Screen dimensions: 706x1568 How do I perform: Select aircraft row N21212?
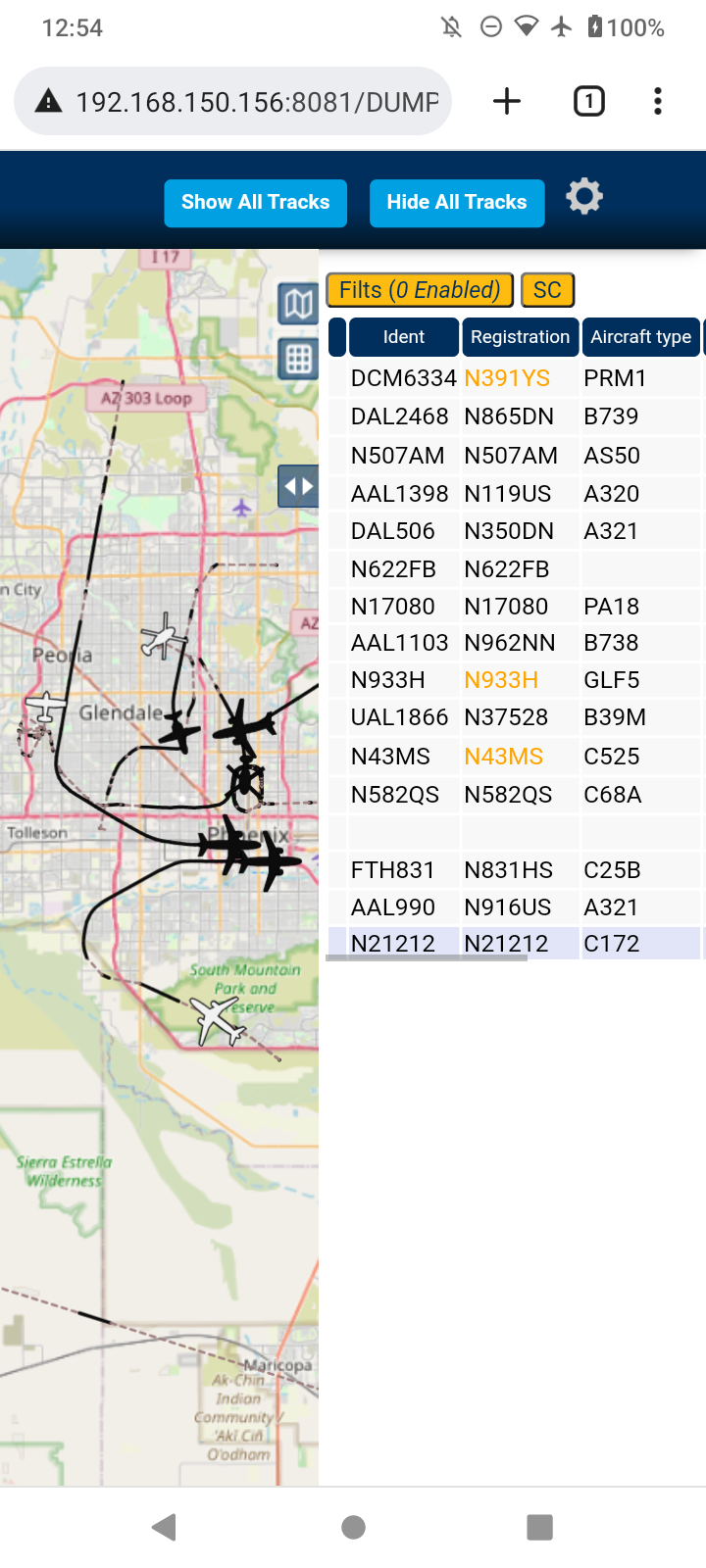[515, 944]
